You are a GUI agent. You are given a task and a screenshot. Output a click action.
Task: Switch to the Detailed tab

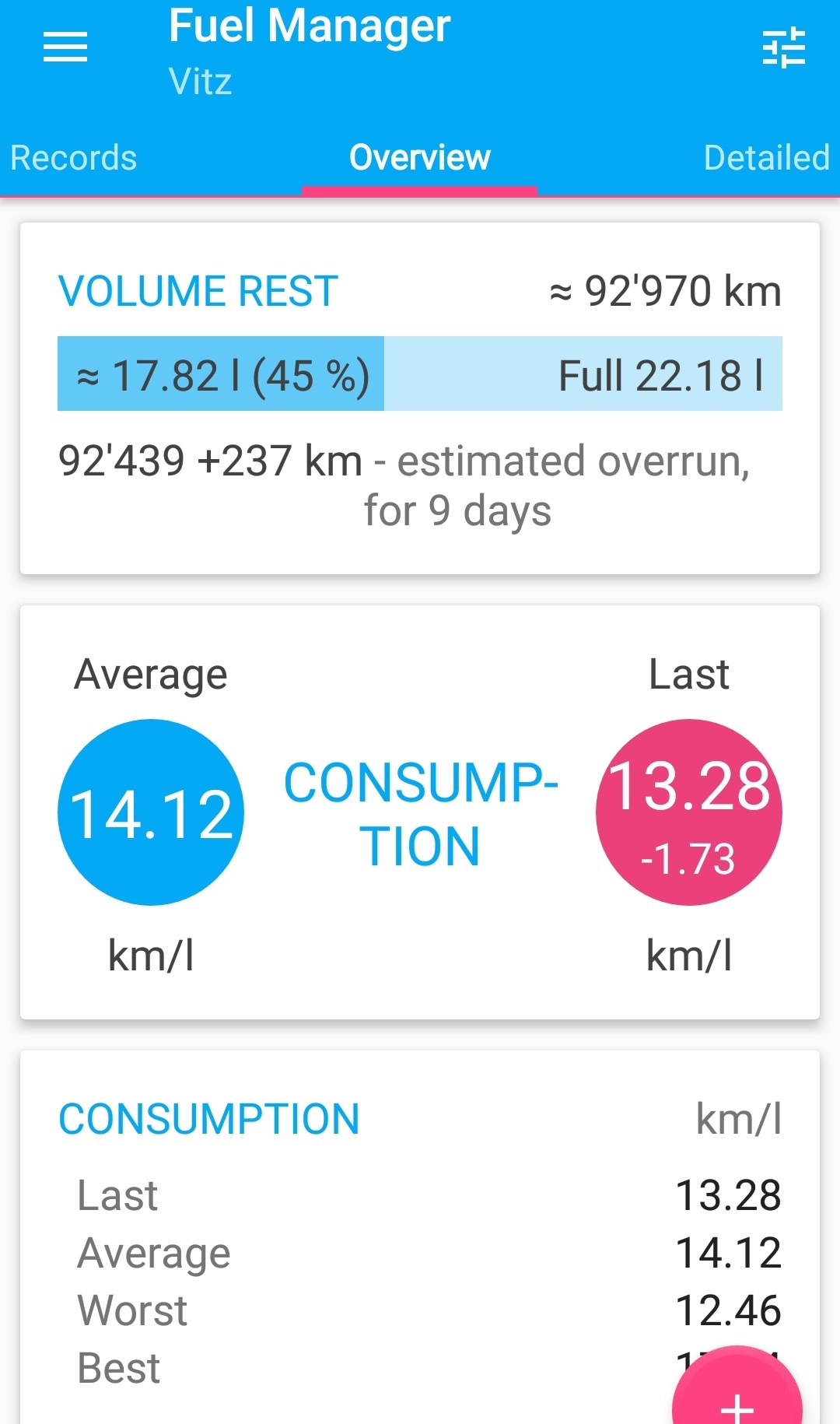click(x=767, y=158)
